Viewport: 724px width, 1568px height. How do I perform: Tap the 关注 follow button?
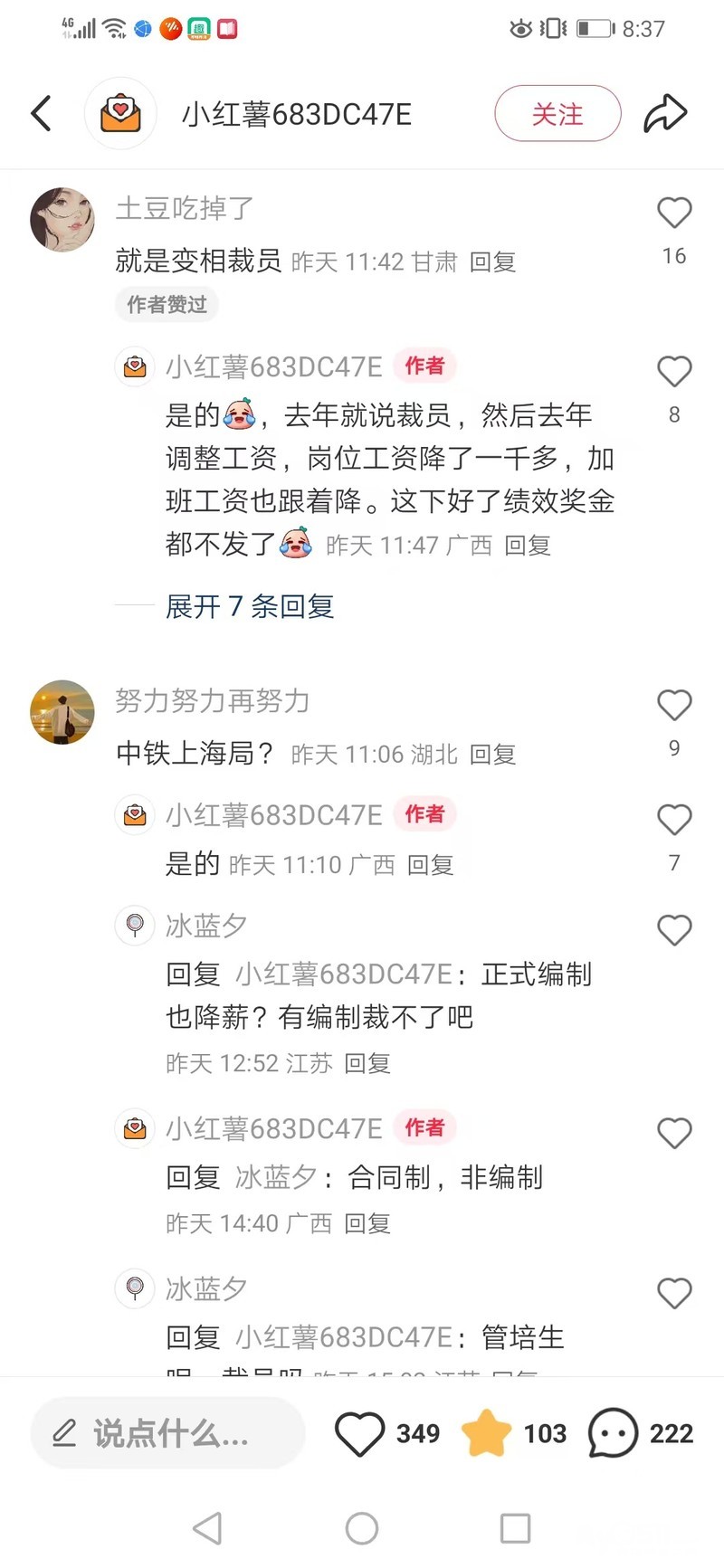pos(557,114)
